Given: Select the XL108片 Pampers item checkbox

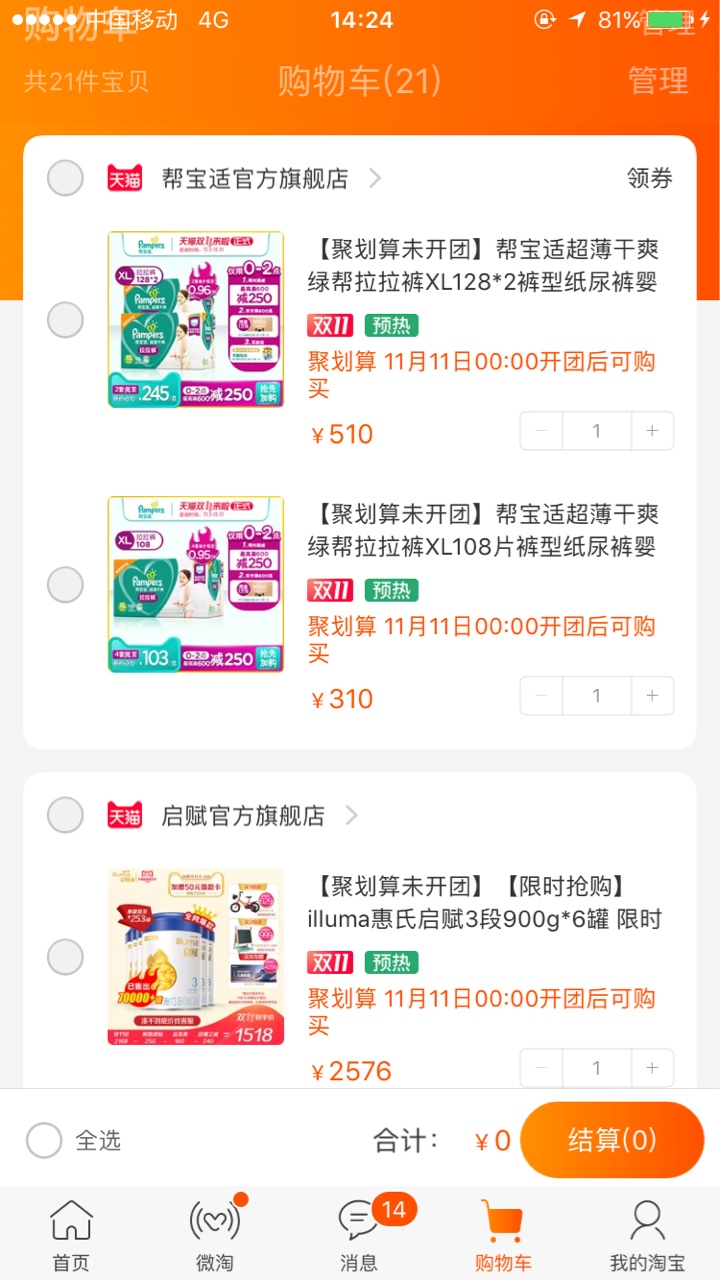Looking at the screenshot, I should [66, 585].
